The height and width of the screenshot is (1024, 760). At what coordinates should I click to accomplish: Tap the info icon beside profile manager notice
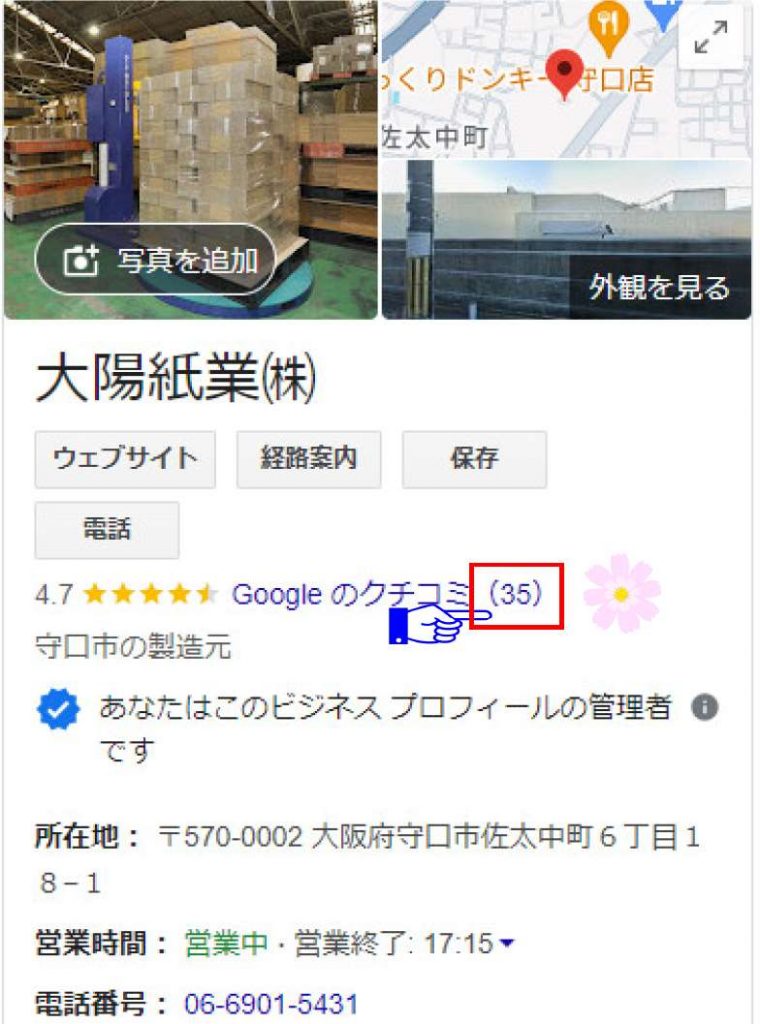coord(705,707)
